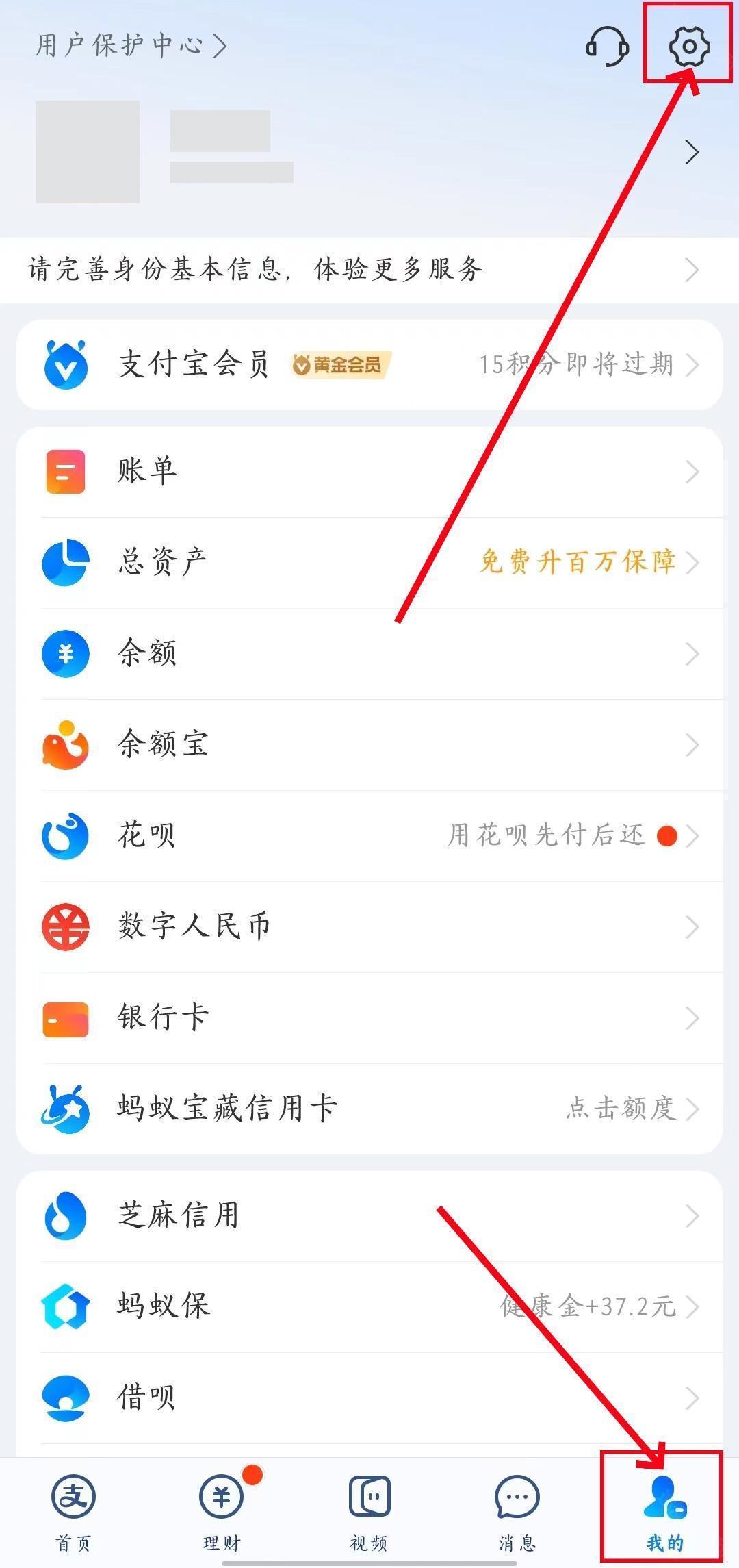Open 蚂蚁宝藏信用卡
This screenshot has height=1568, width=739.
[x=369, y=1109]
